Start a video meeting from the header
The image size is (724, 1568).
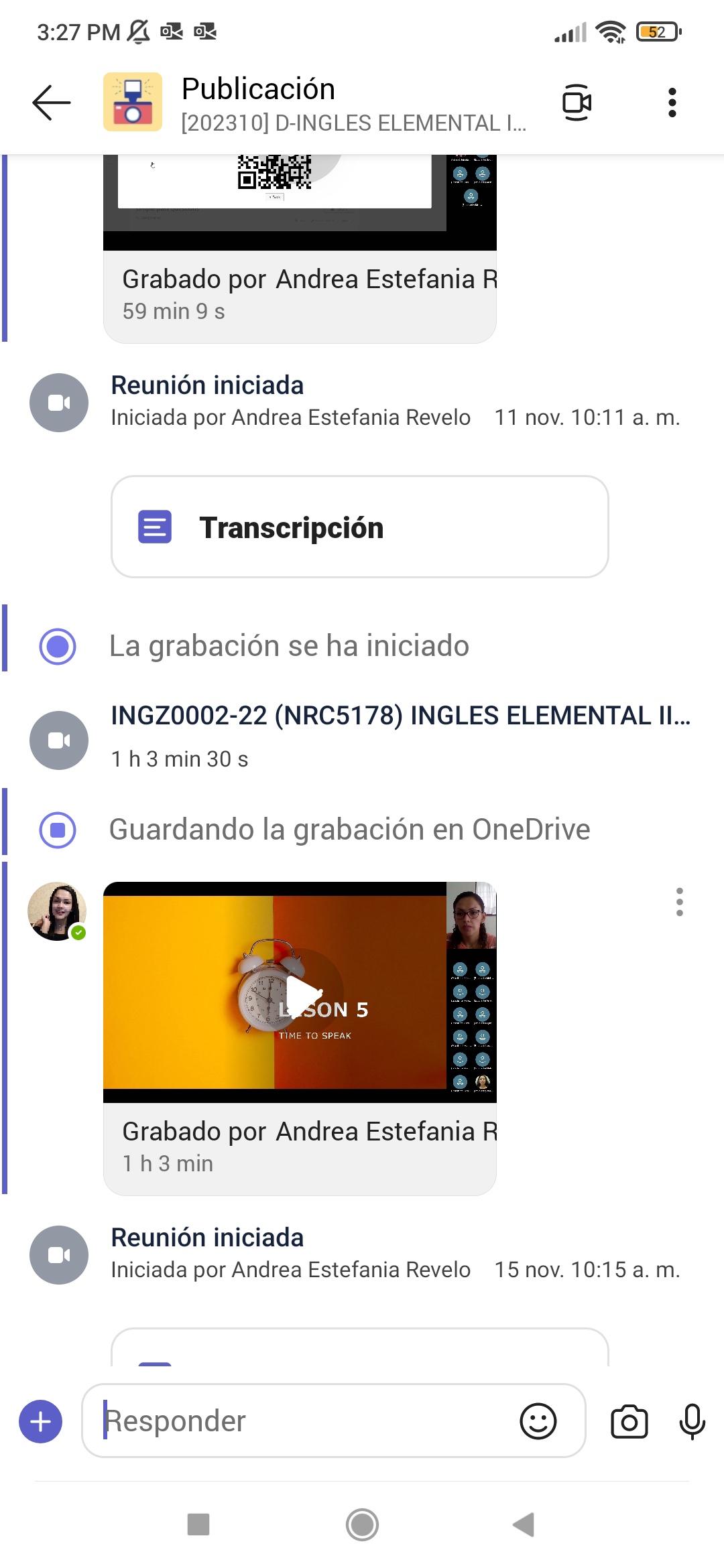tap(577, 103)
